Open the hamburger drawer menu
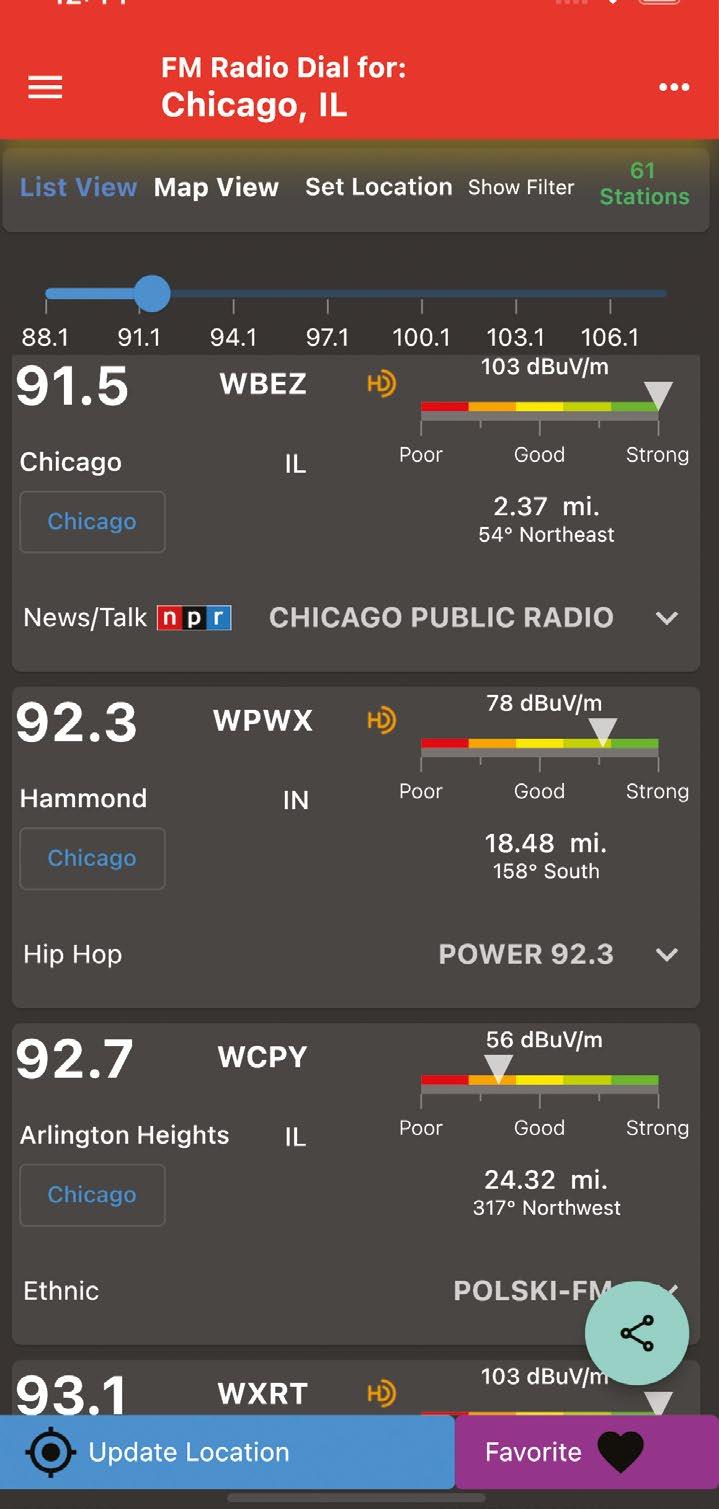Screen dimensions: 719x1509 (x=45, y=88)
